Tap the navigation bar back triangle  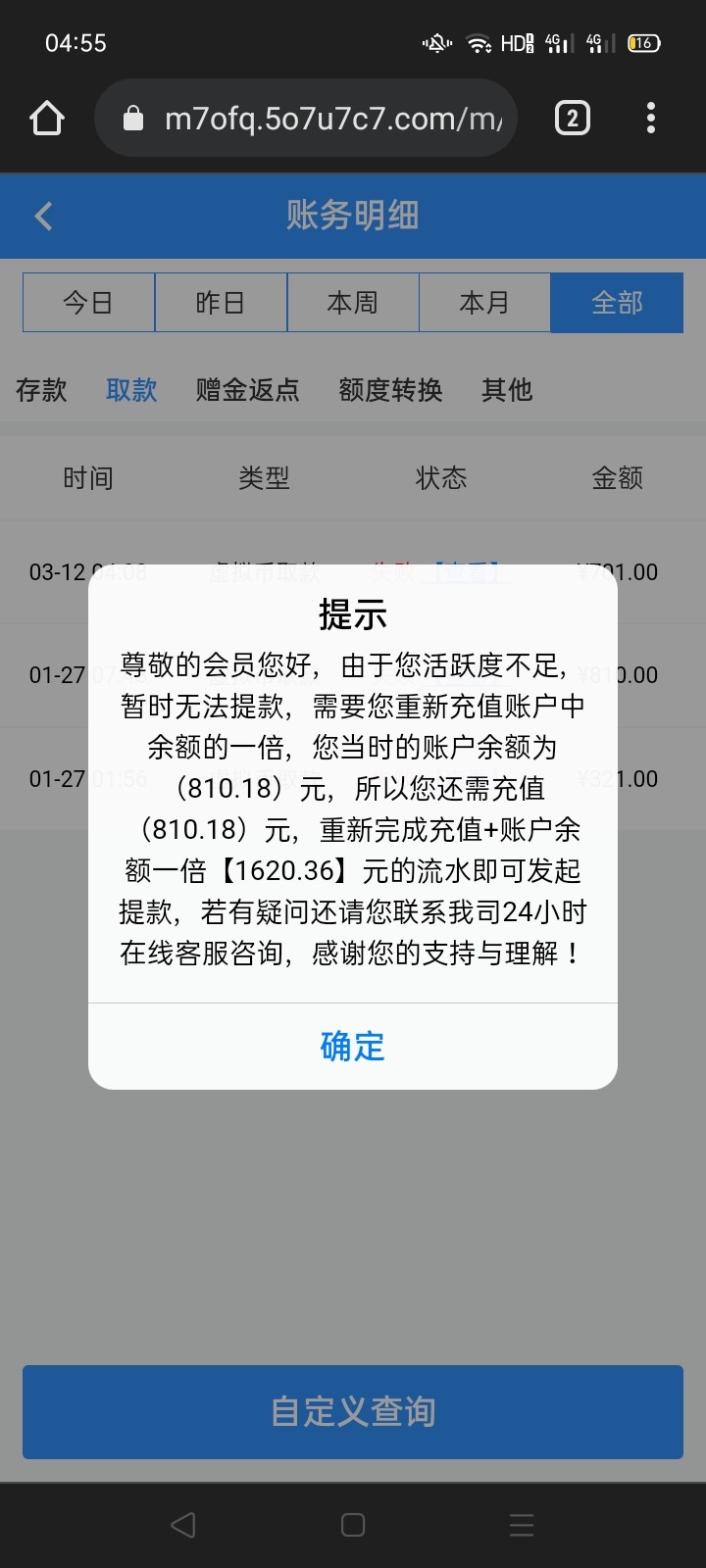[182, 1524]
